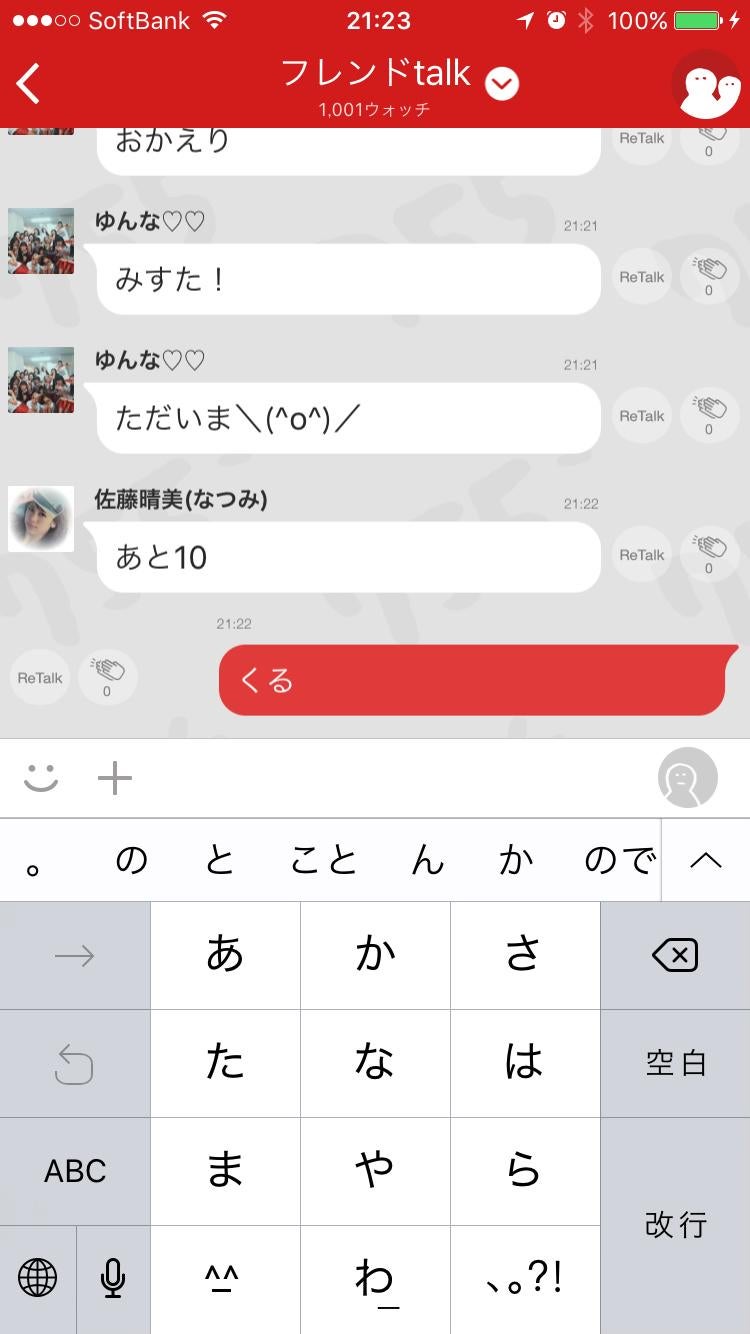Tap the microphone icon for voice input
The image size is (750, 1334).
pyautogui.click(x=113, y=1278)
